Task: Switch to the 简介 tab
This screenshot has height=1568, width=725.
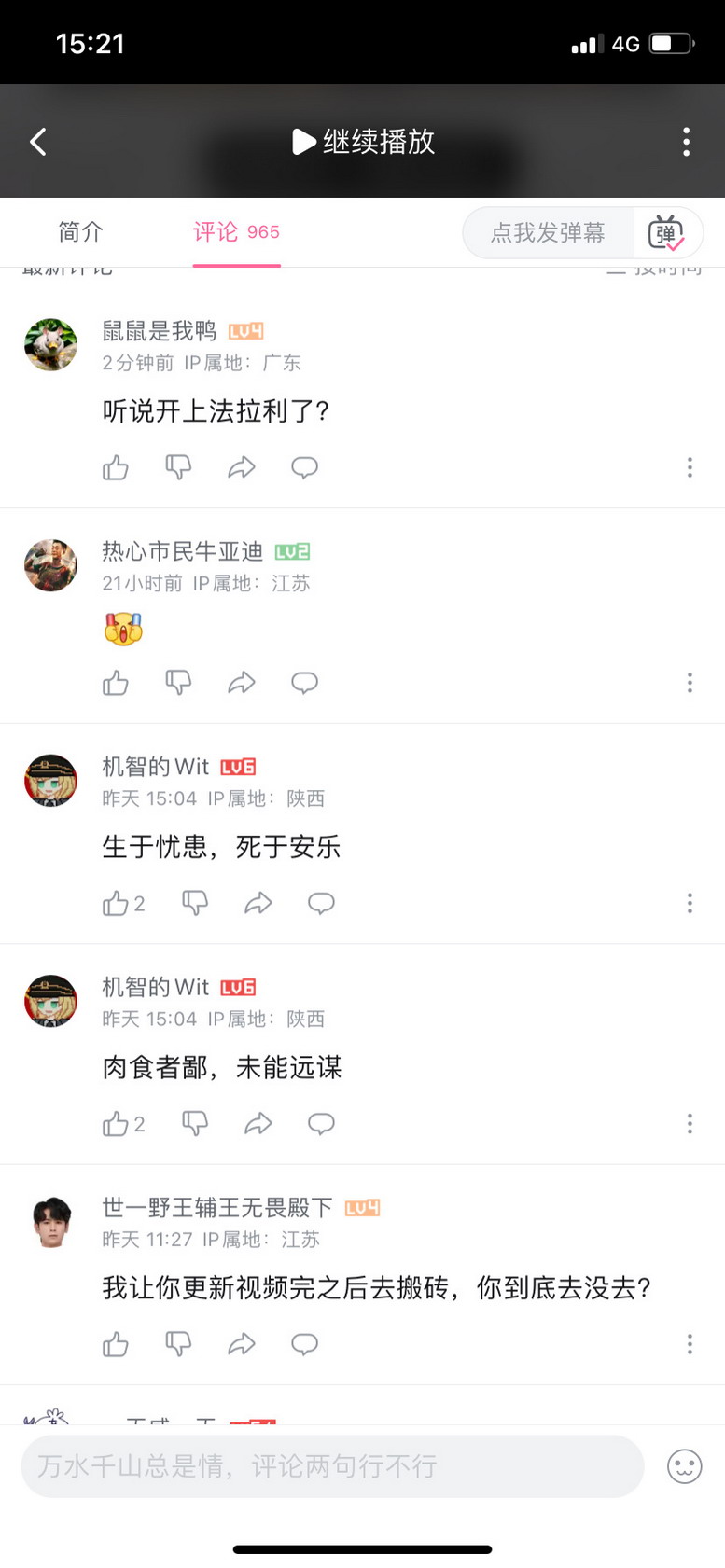Action: click(x=81, y=233)
